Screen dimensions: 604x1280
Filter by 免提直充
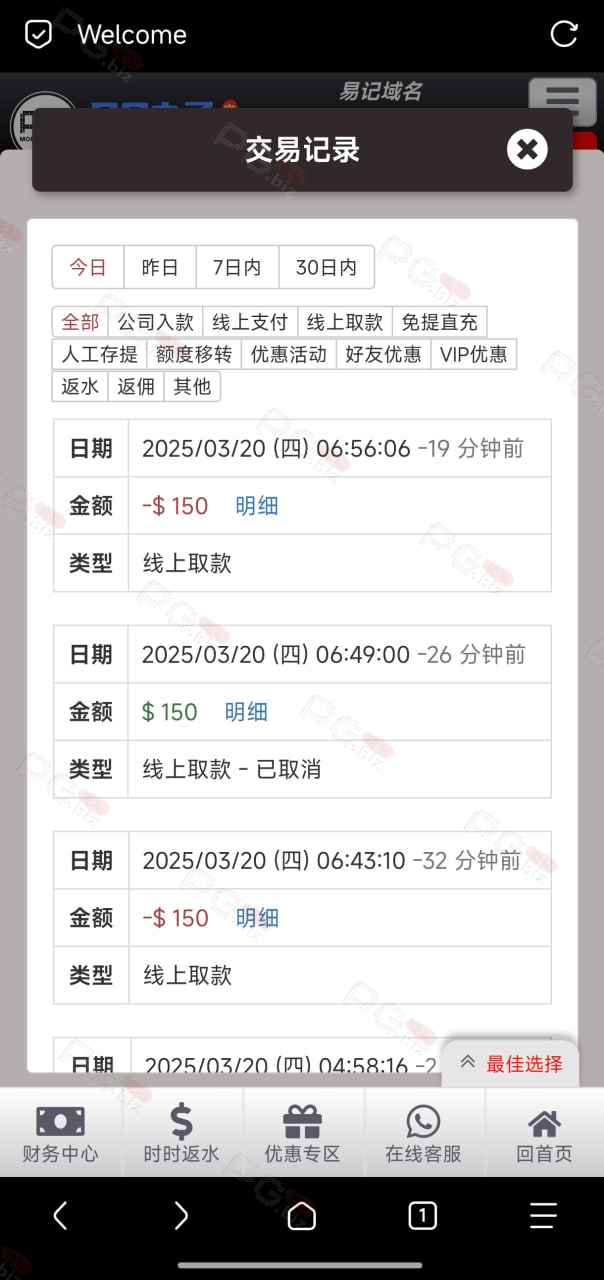coord(439,322)
